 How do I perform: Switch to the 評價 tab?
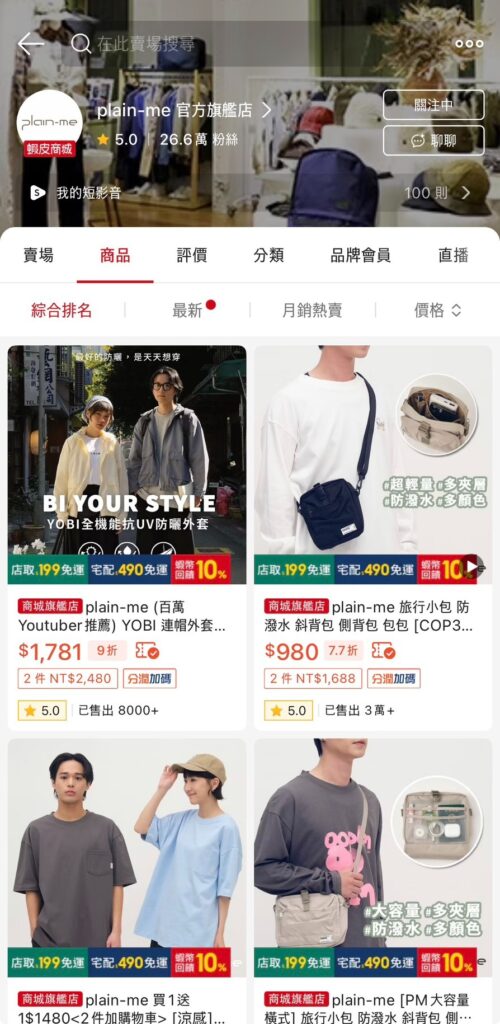tap(192, 255)
